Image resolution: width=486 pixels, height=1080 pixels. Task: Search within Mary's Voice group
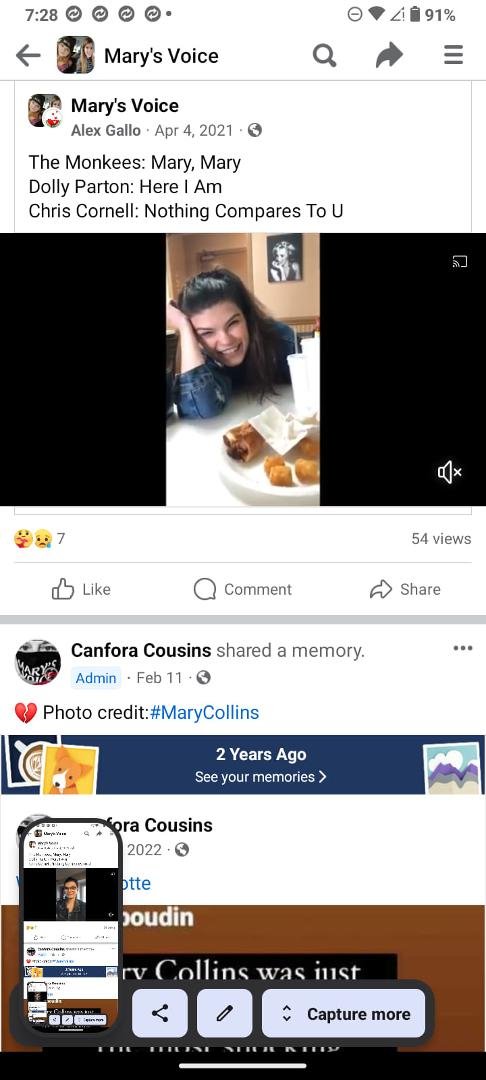click(324, 56)
